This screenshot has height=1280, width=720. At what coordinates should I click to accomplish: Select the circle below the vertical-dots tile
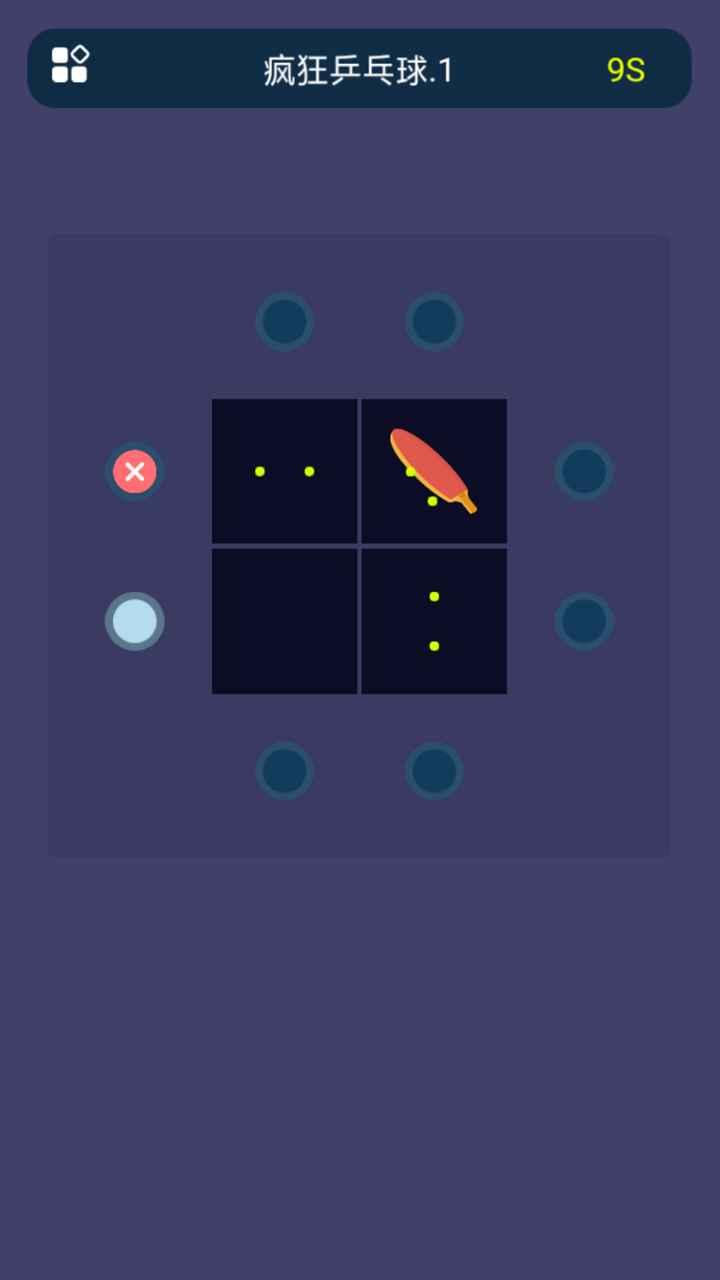click(x=434, y=771)
